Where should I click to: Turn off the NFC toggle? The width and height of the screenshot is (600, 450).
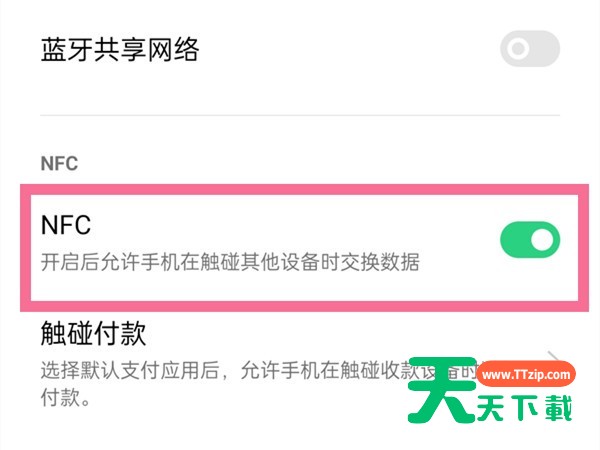click(529, 240)
